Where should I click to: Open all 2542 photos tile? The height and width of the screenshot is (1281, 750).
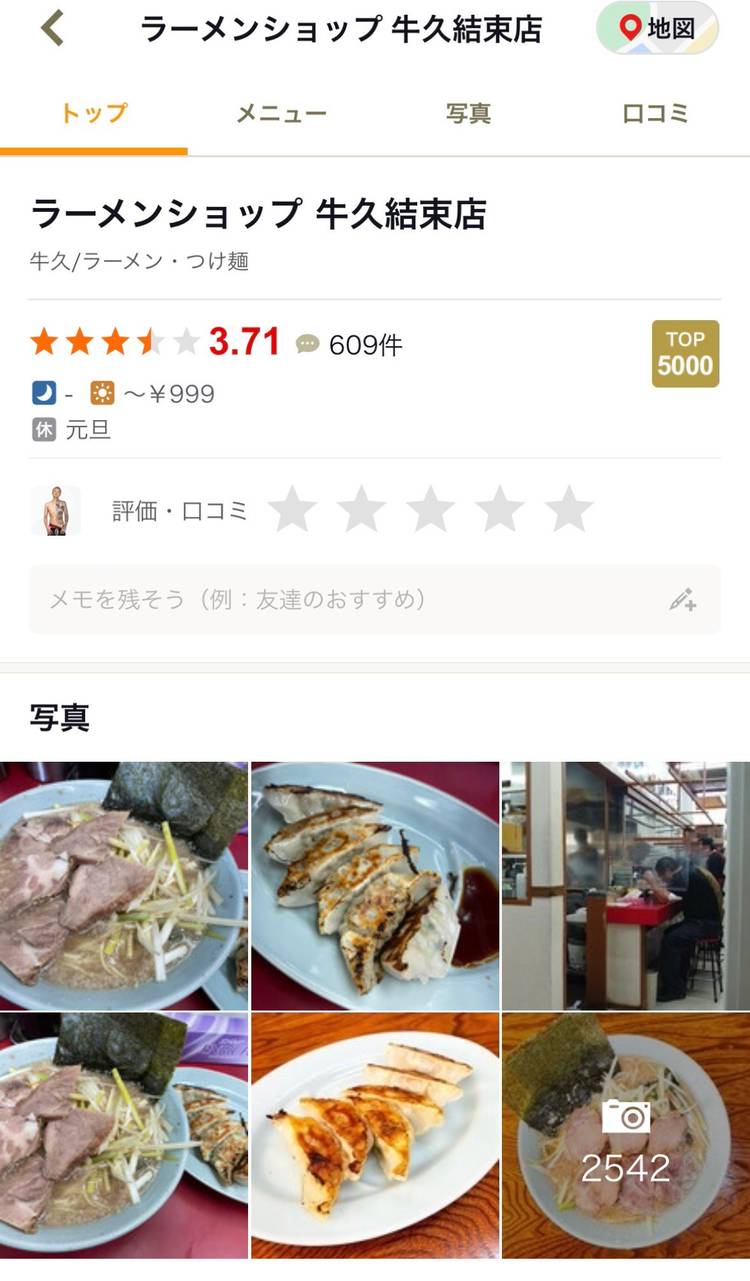tap(625, 1135)
